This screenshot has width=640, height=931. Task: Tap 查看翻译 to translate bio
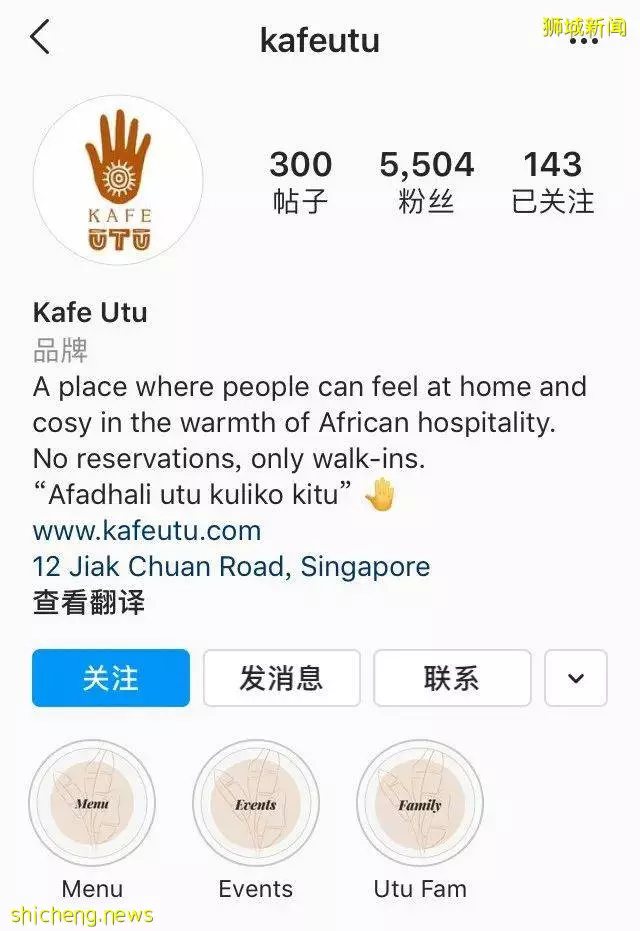[89, 602]
